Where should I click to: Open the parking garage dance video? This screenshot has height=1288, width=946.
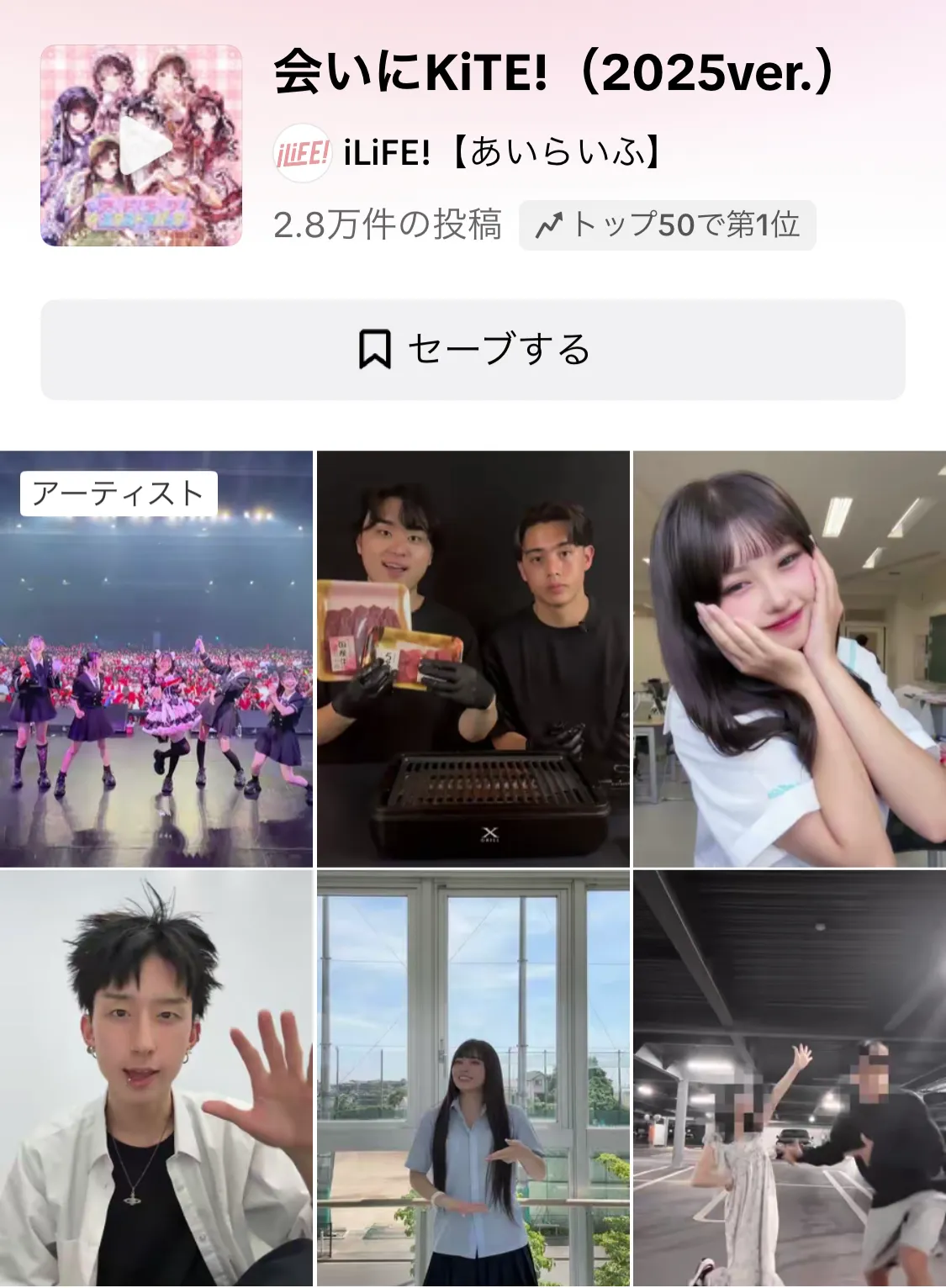pos(789,1079)
